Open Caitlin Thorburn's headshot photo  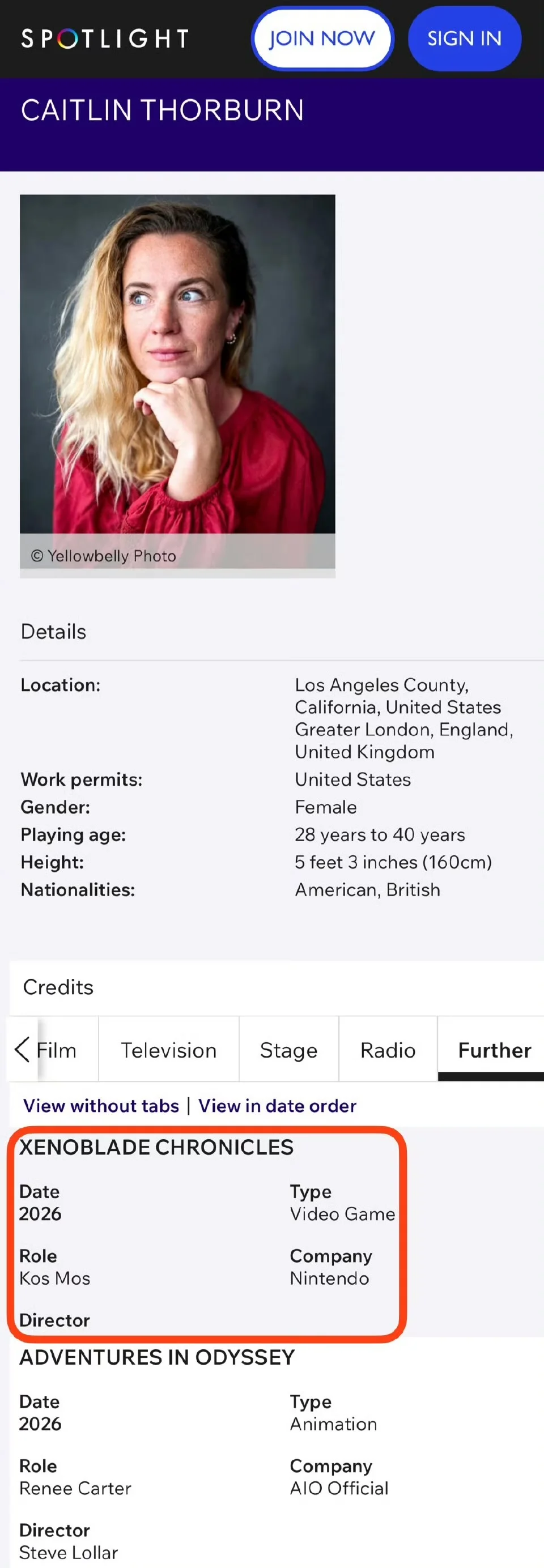click(x=177, y=364)
